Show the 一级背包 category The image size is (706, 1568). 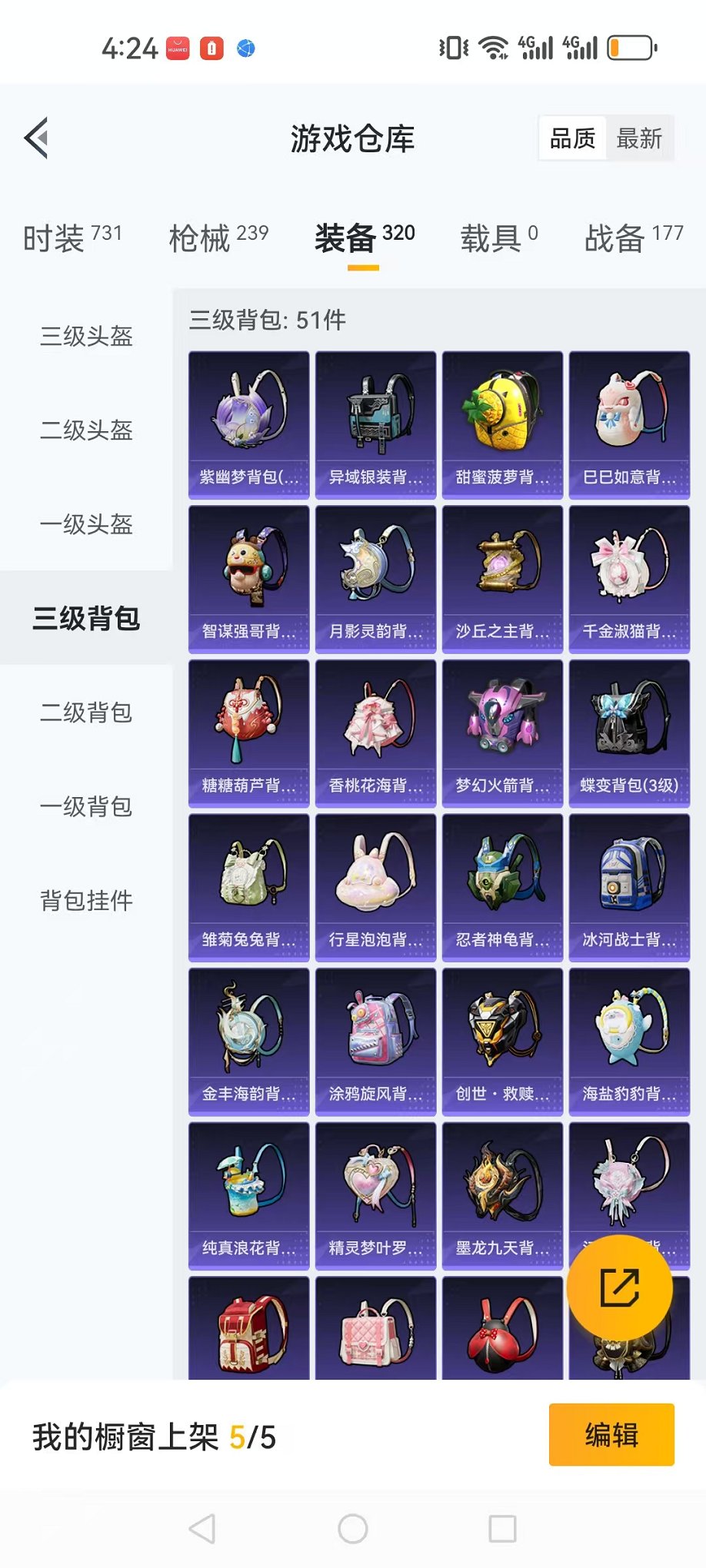(86, 806)
